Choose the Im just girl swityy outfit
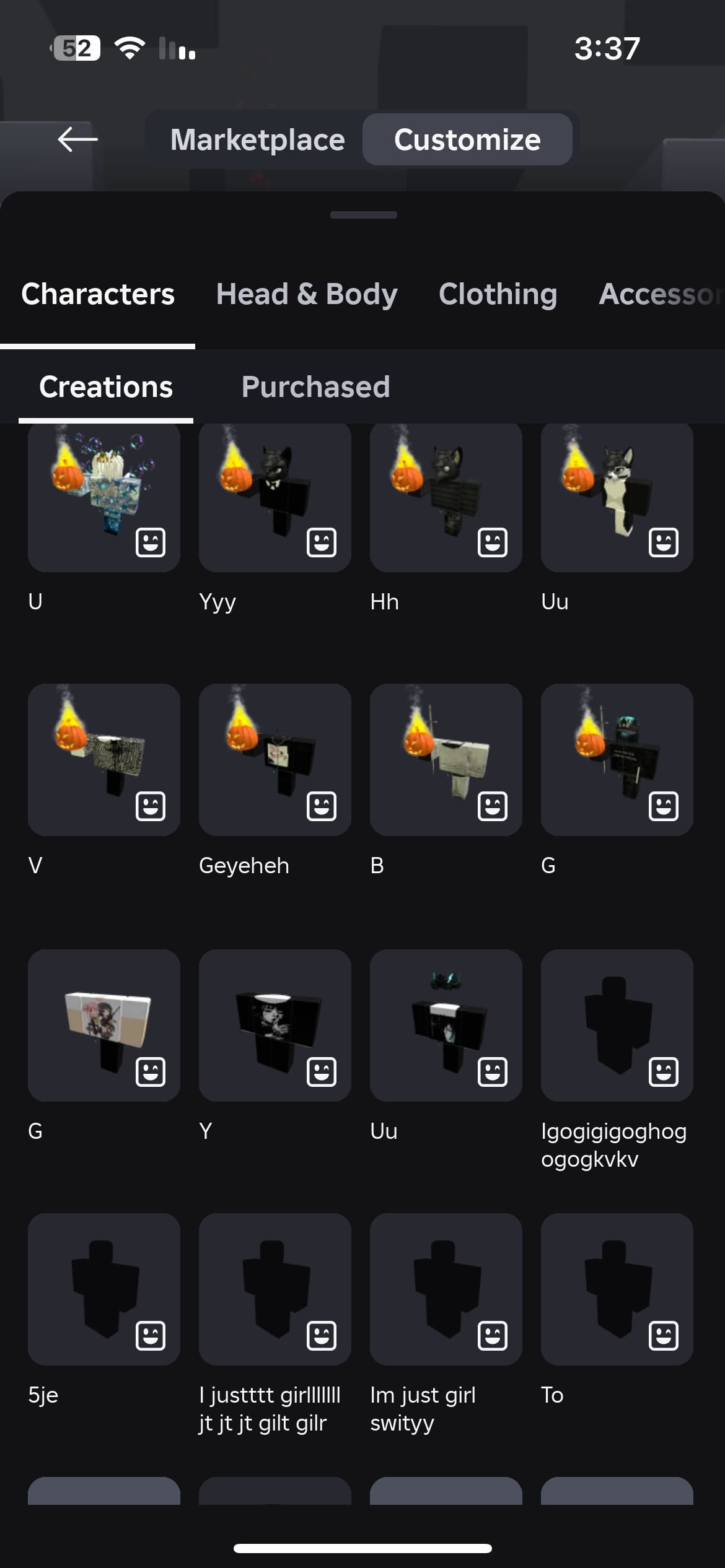The height and width of the screenshot is (1568, 725). pyautogui.click(x=446, y=1289)
